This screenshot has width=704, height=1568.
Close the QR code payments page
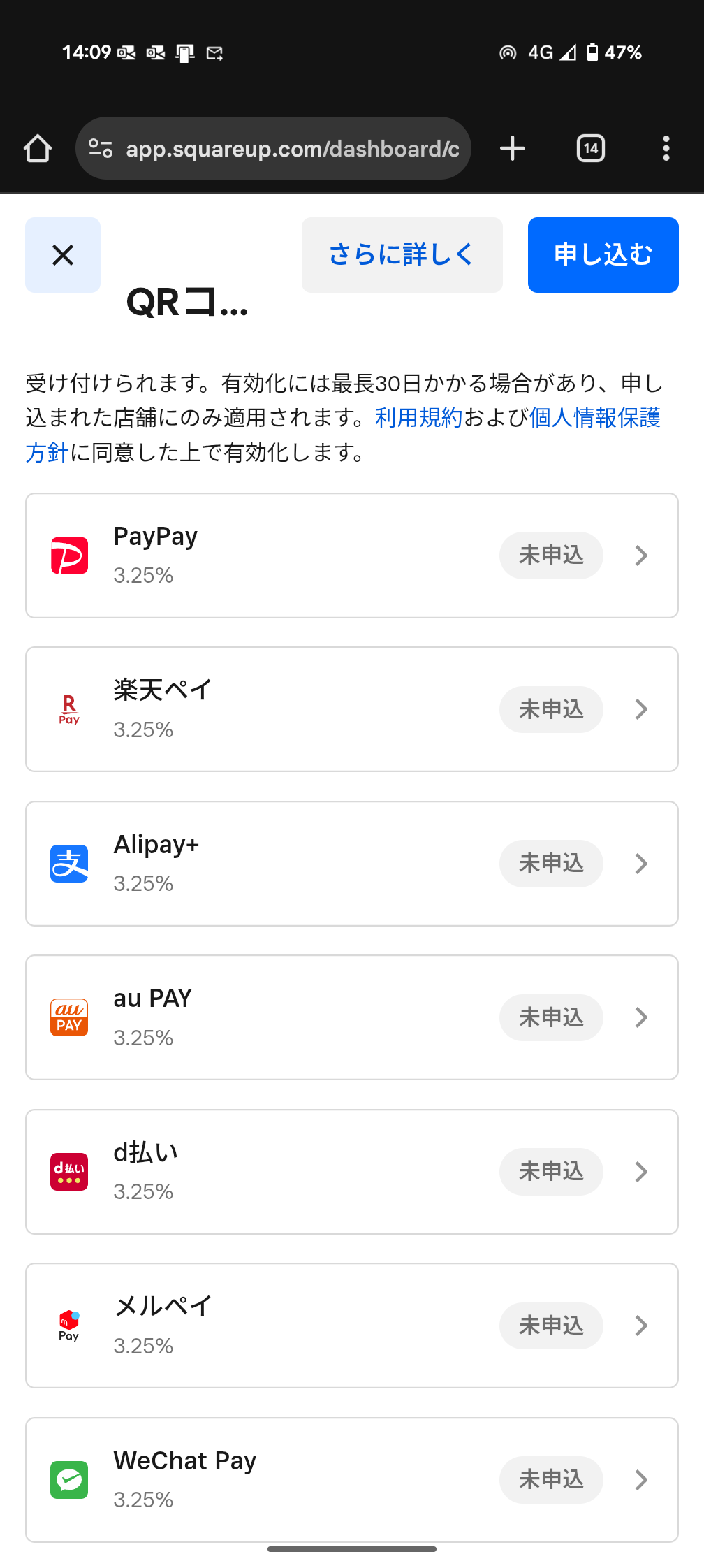(x=63, y=255)
